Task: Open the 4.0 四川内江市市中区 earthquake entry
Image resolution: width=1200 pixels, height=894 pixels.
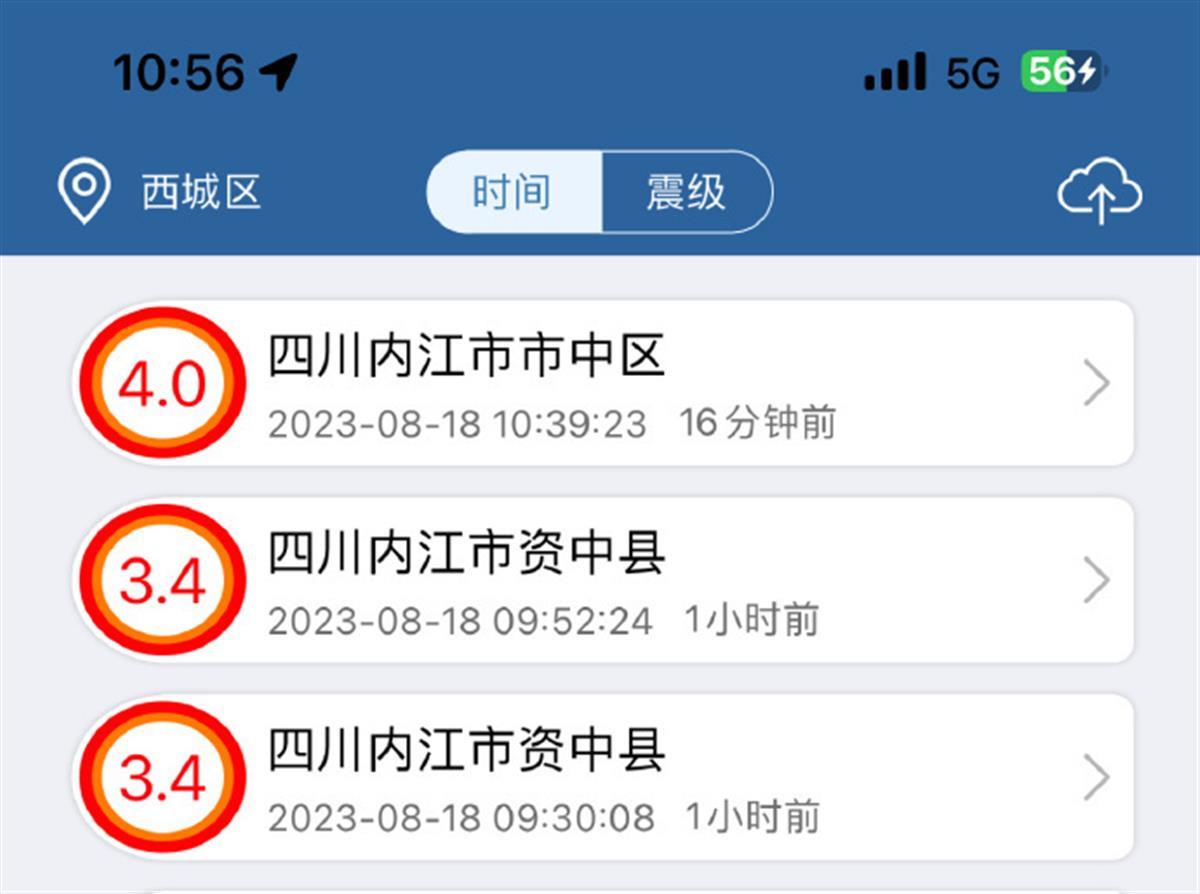Action: (604, 383)
